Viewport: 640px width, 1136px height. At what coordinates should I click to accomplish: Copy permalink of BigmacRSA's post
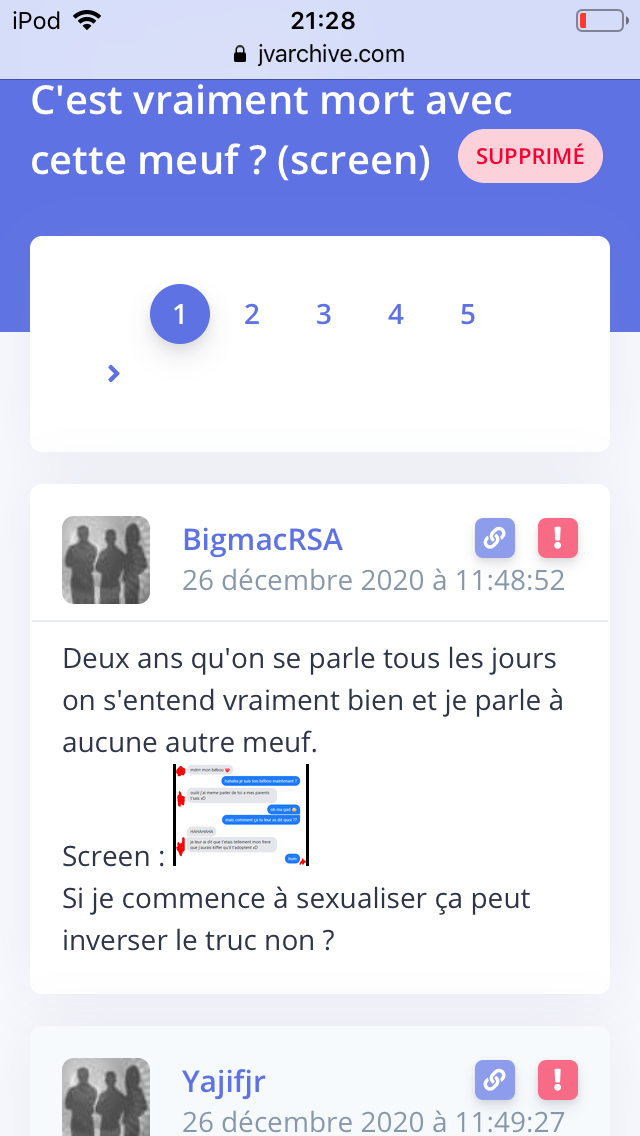click(x=494, y=538)
